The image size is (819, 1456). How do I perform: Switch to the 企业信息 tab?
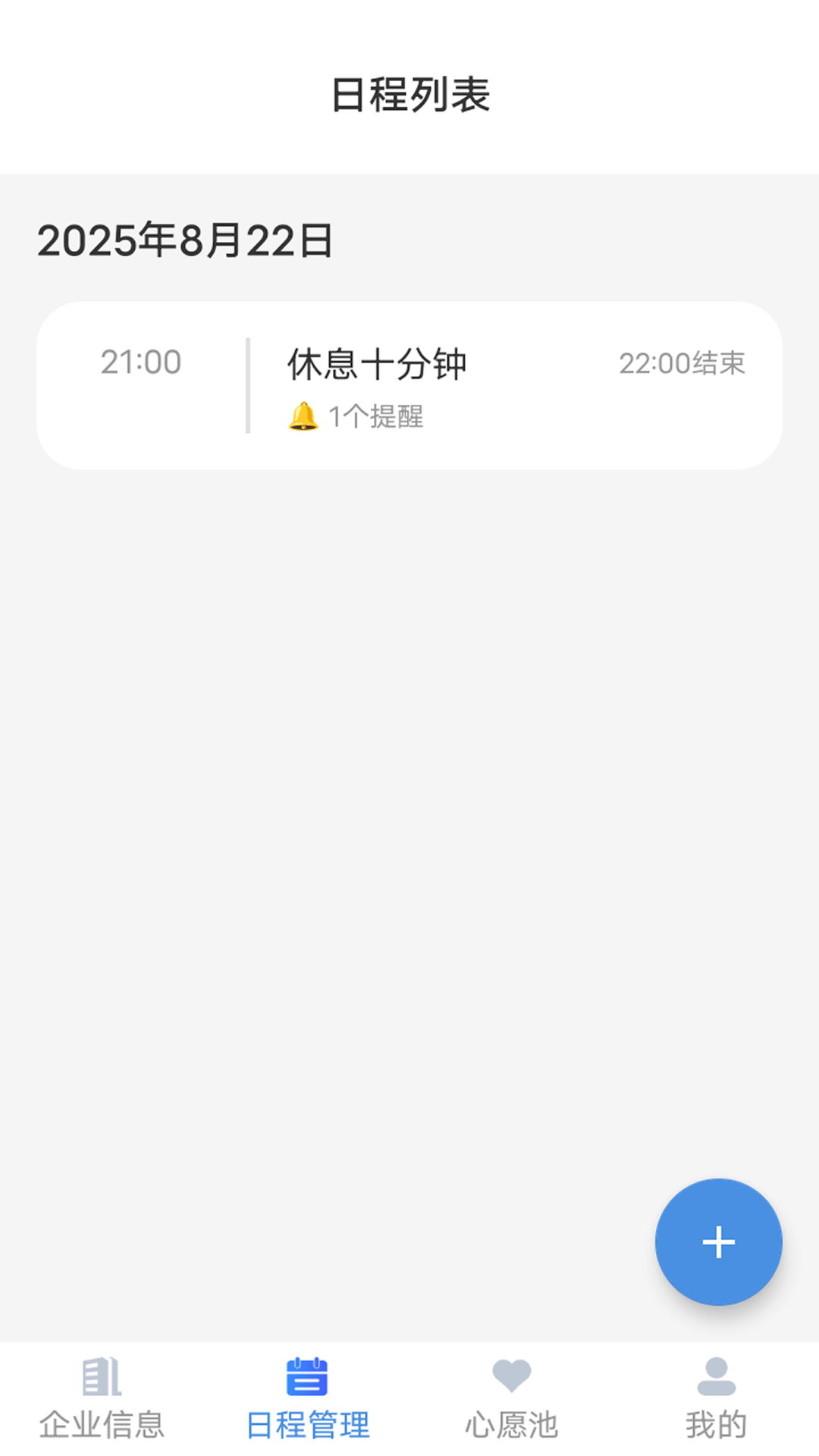click(x=102, y=1399)
